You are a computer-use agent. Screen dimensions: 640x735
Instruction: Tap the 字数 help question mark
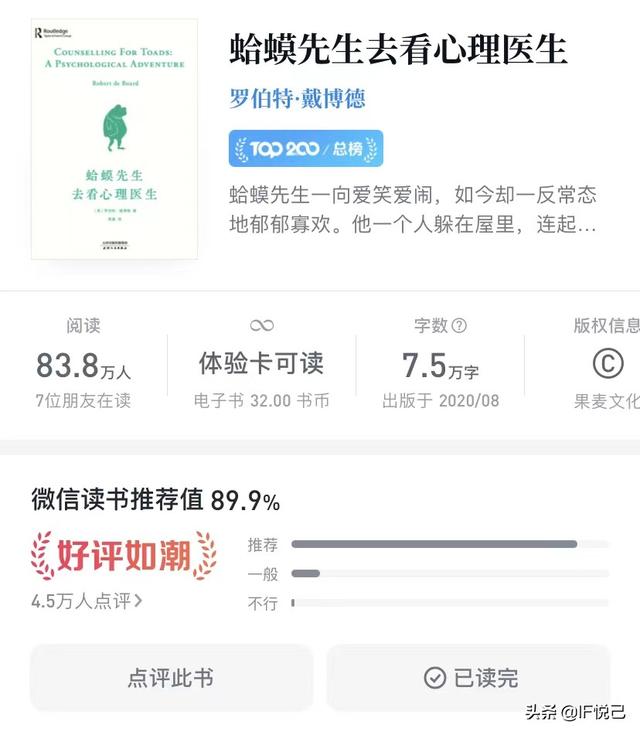[460, 326]
